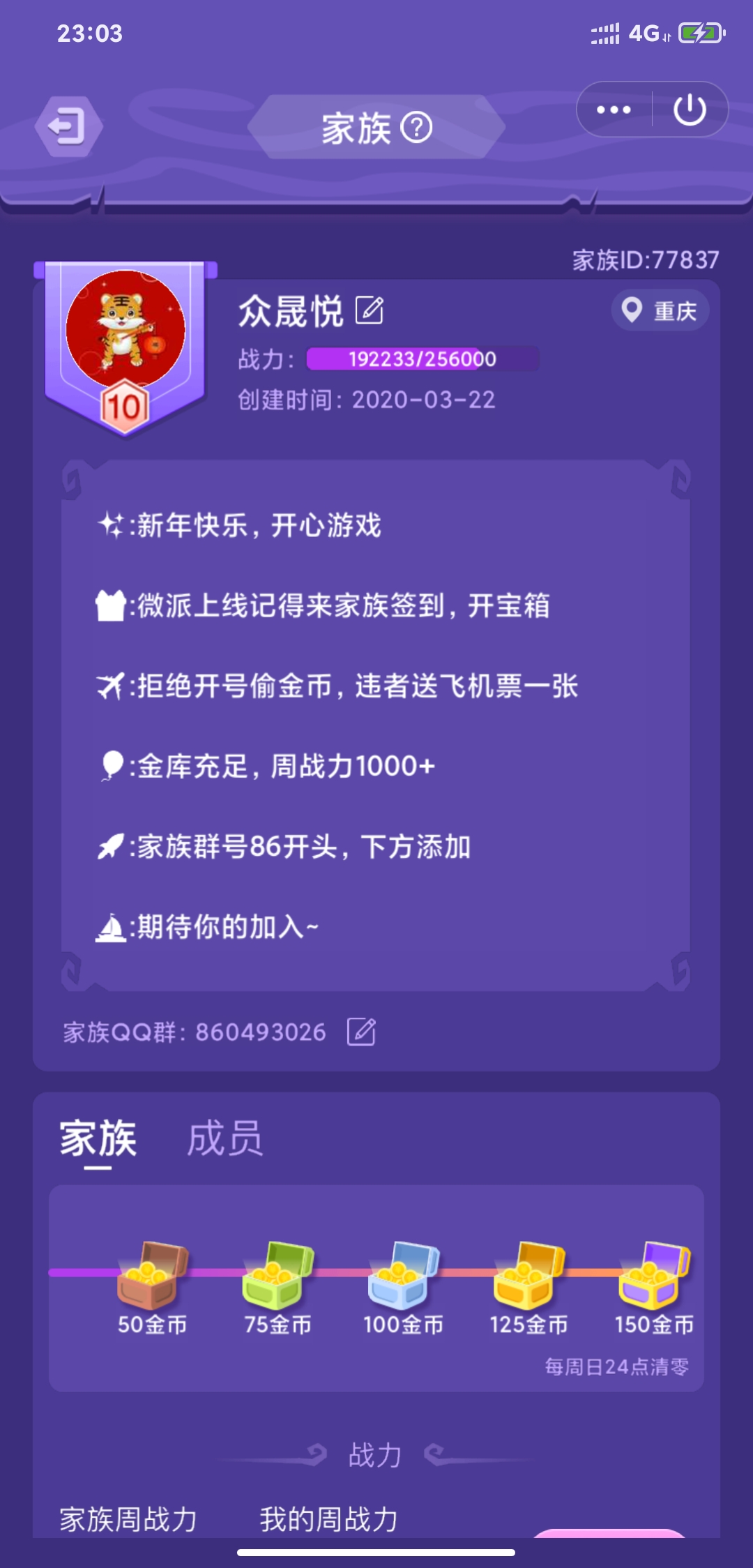Select the 家族 tab
Image resolution: width=753 pixels, height=1568 pixels.
[x=98, y=1139]
